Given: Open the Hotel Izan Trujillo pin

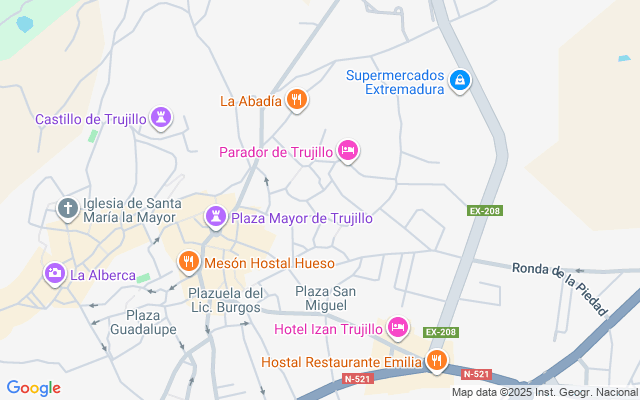Looking at the screenshot, I should coord(398,328).
